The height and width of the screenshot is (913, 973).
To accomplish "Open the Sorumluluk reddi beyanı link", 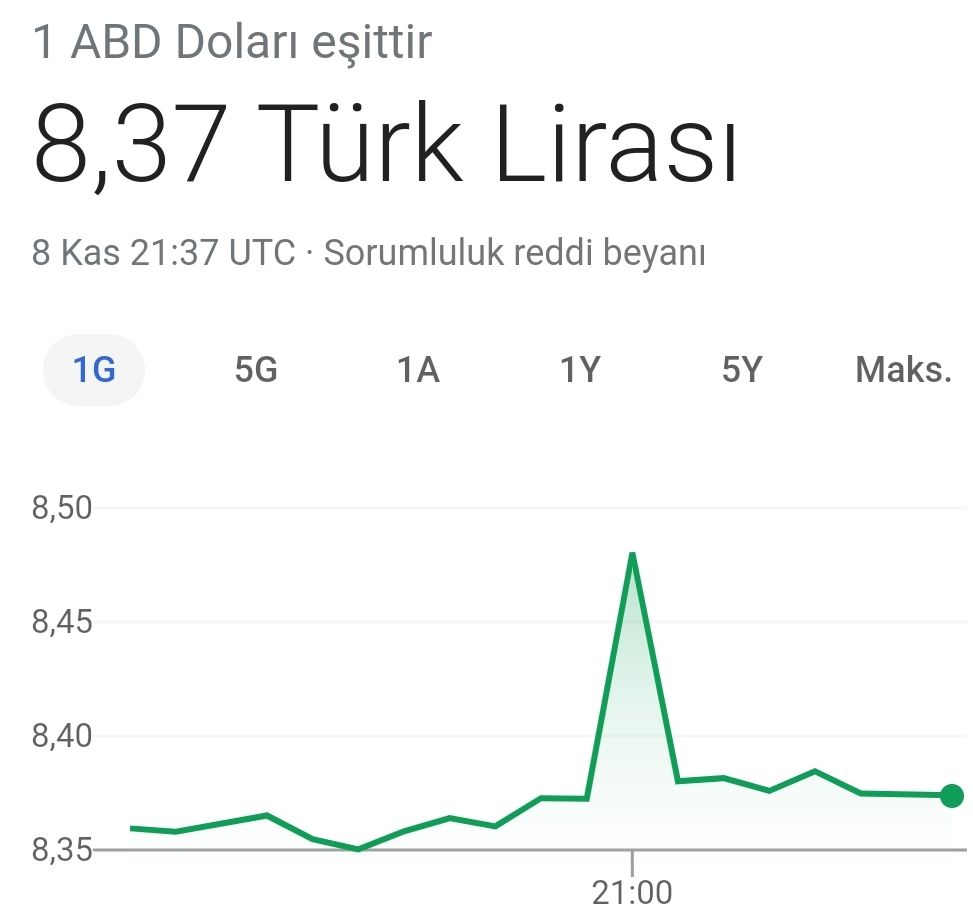I will pos(514,253).
